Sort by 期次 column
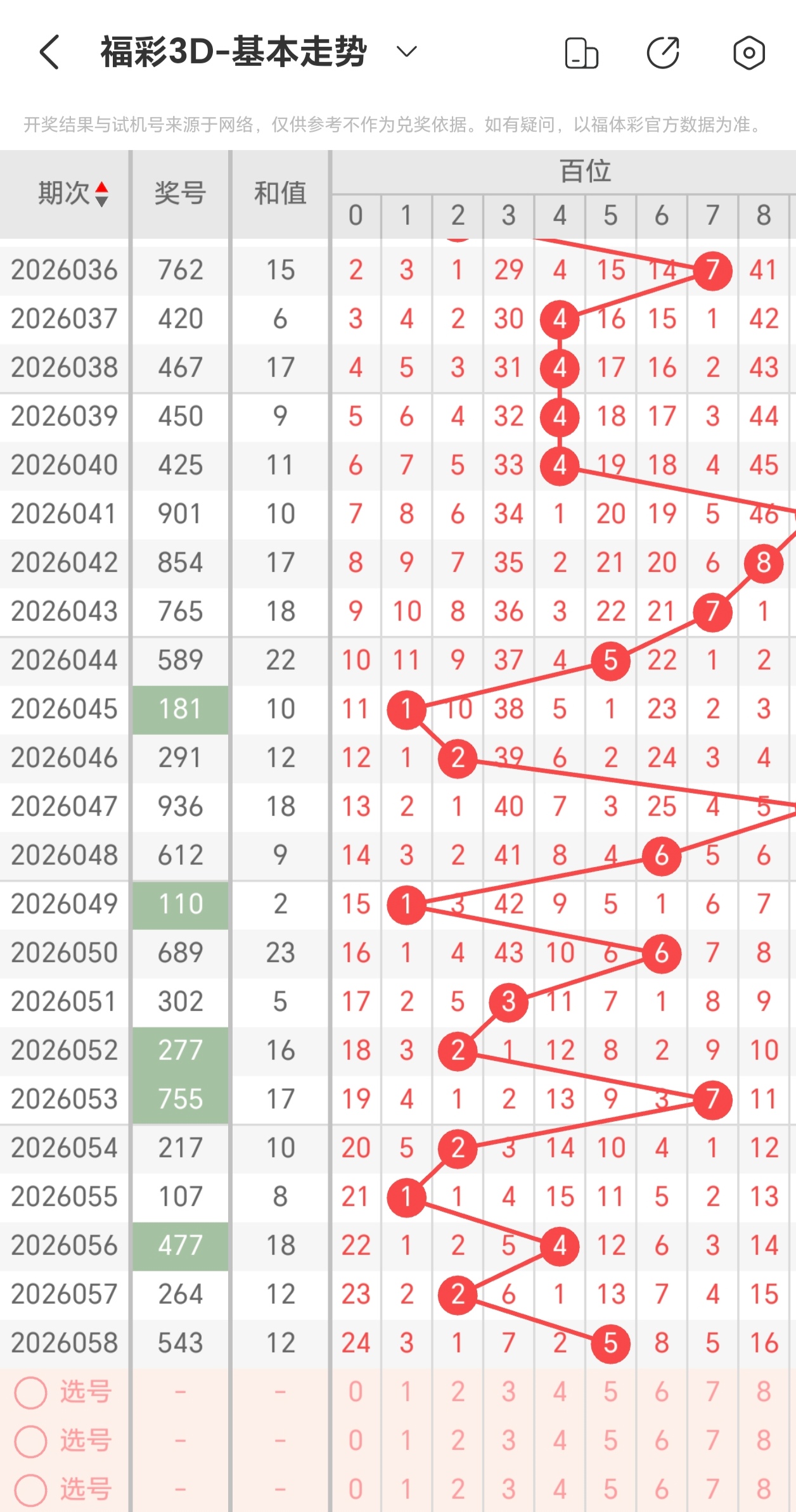Image resolution: width=796 pixels, height=1512 pixels. (x=74, y=193)
